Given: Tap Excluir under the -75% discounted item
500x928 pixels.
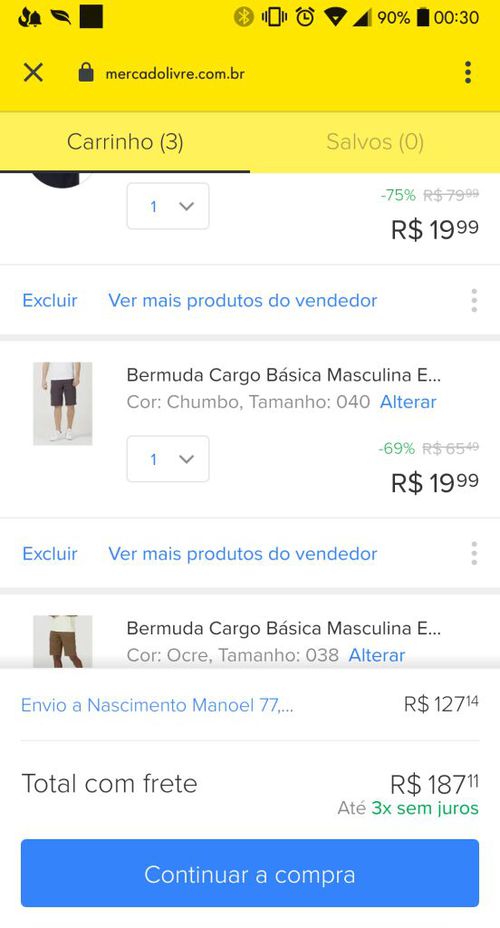Looking at the screenshot, I should point(50,301).
